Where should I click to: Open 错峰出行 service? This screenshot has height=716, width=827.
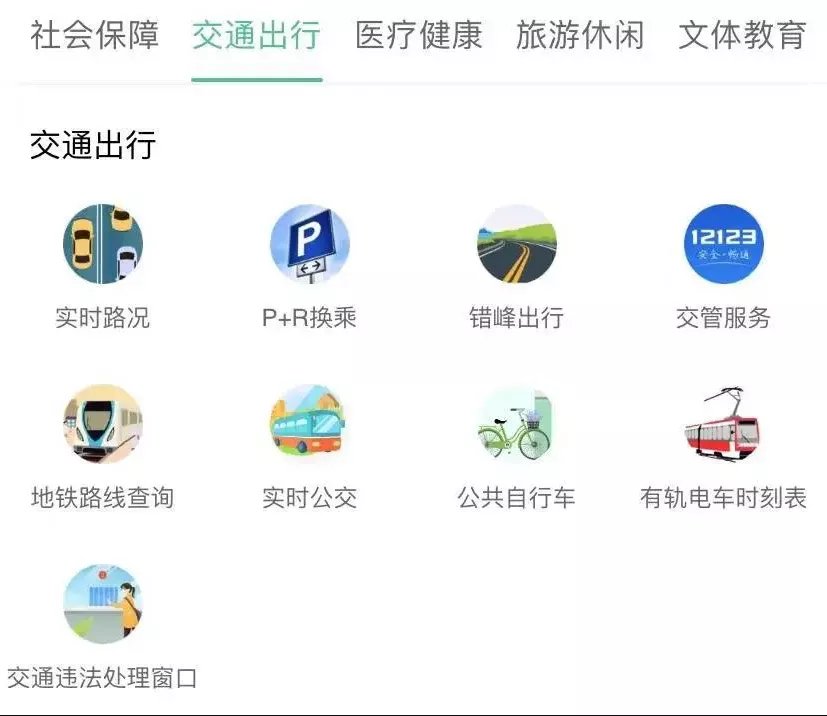(x=517, y=245)
